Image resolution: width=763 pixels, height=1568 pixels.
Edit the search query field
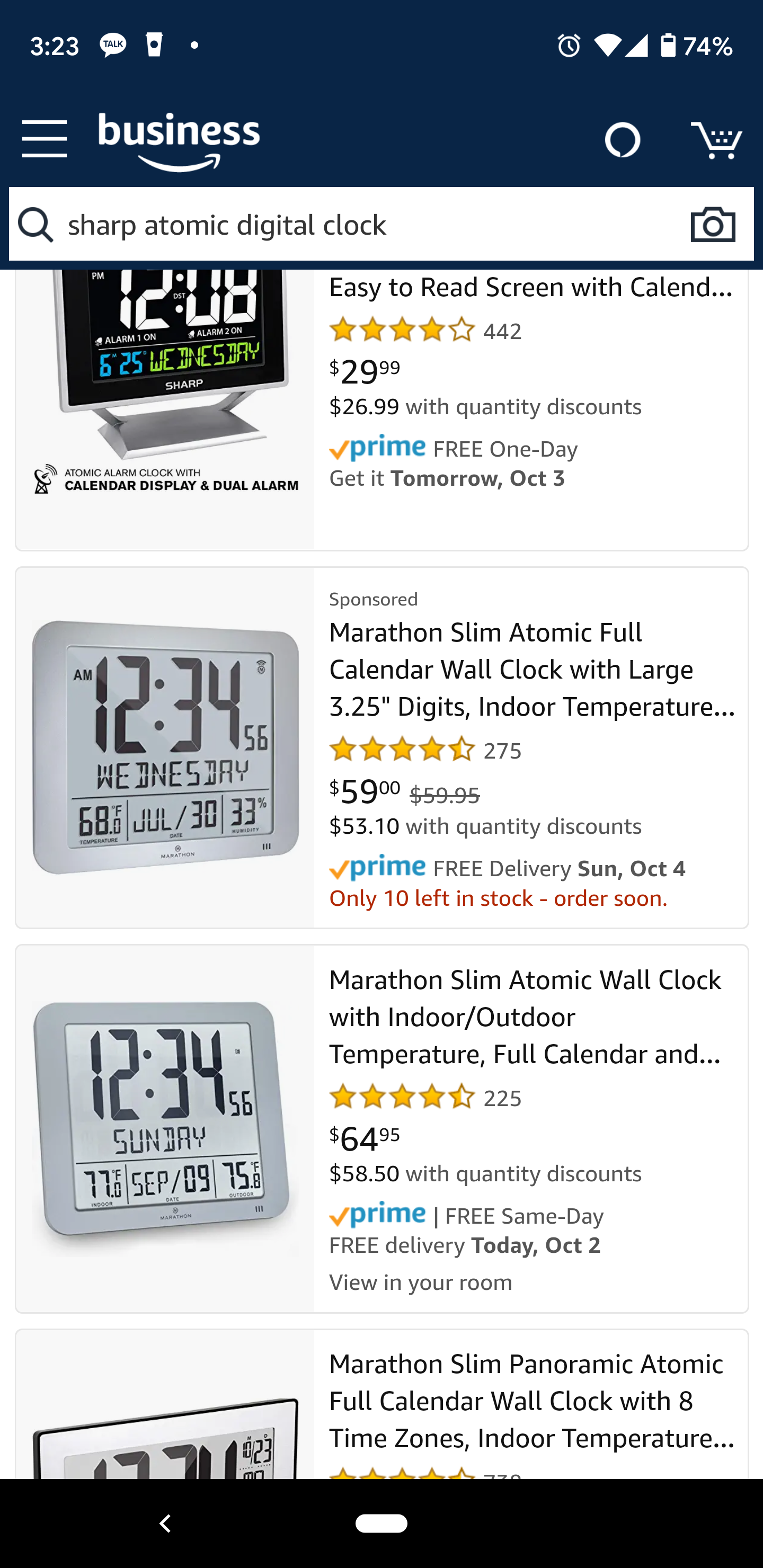[x=366, y=225]
